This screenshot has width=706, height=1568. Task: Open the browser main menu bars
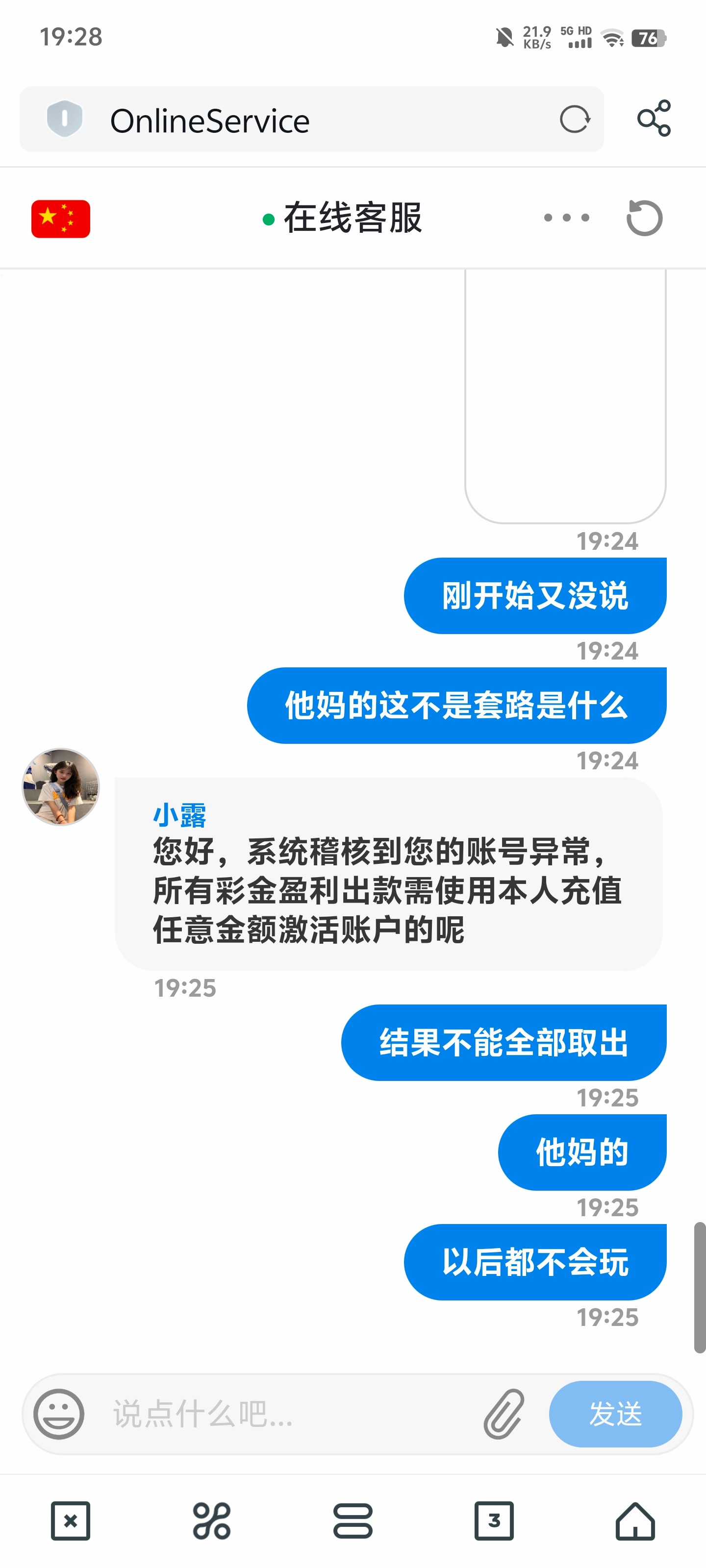[353, 1520]
